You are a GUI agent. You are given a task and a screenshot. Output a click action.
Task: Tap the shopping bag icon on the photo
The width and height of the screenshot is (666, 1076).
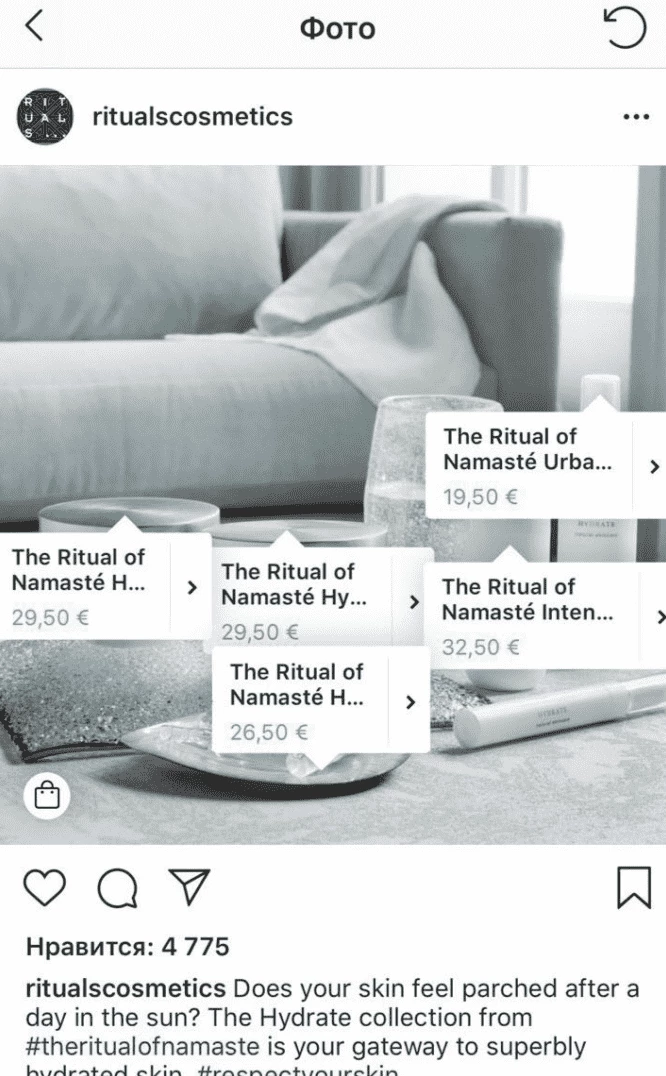tap(47, 795)
